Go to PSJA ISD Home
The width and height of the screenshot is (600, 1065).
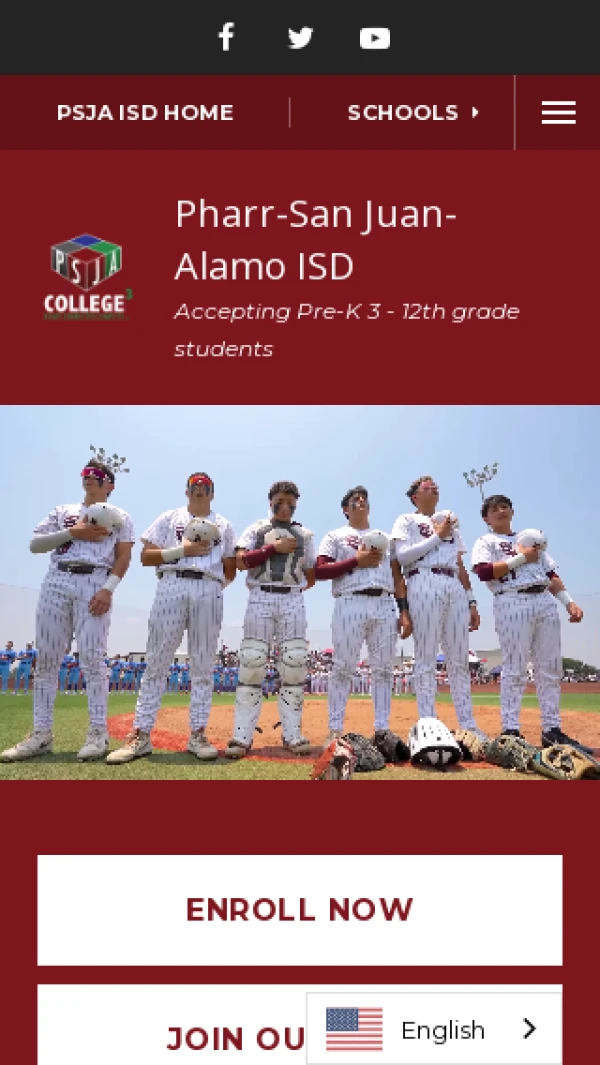(145, 113)
